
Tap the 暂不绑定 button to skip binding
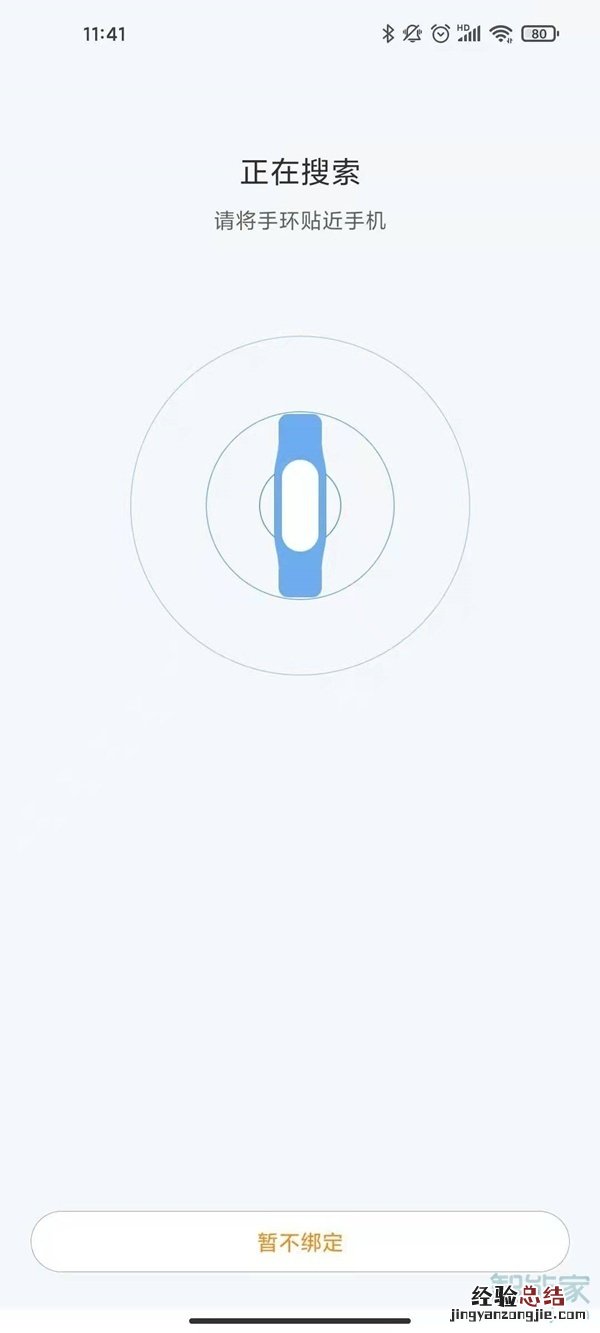(300, 1242)
